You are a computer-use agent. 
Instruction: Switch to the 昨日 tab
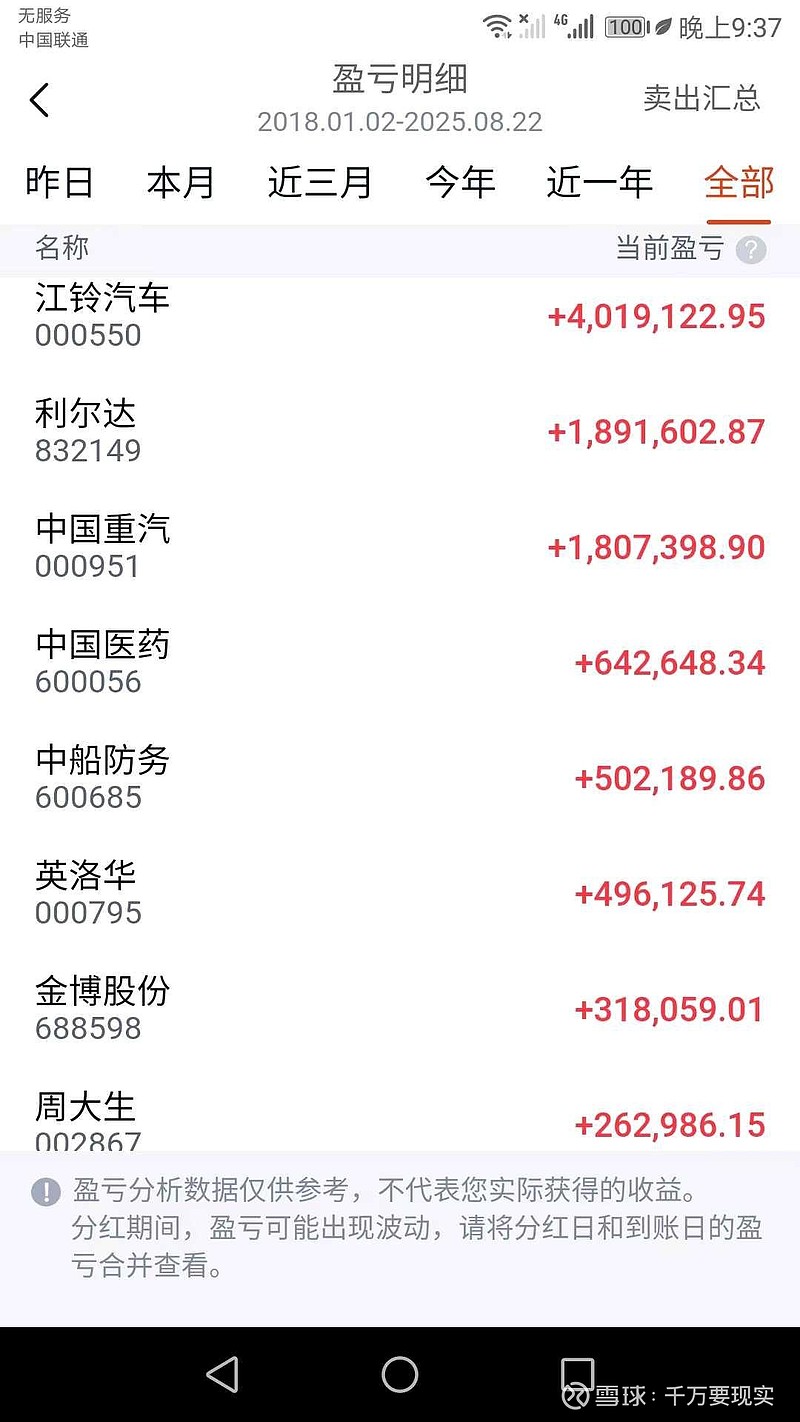coord(60,183)
